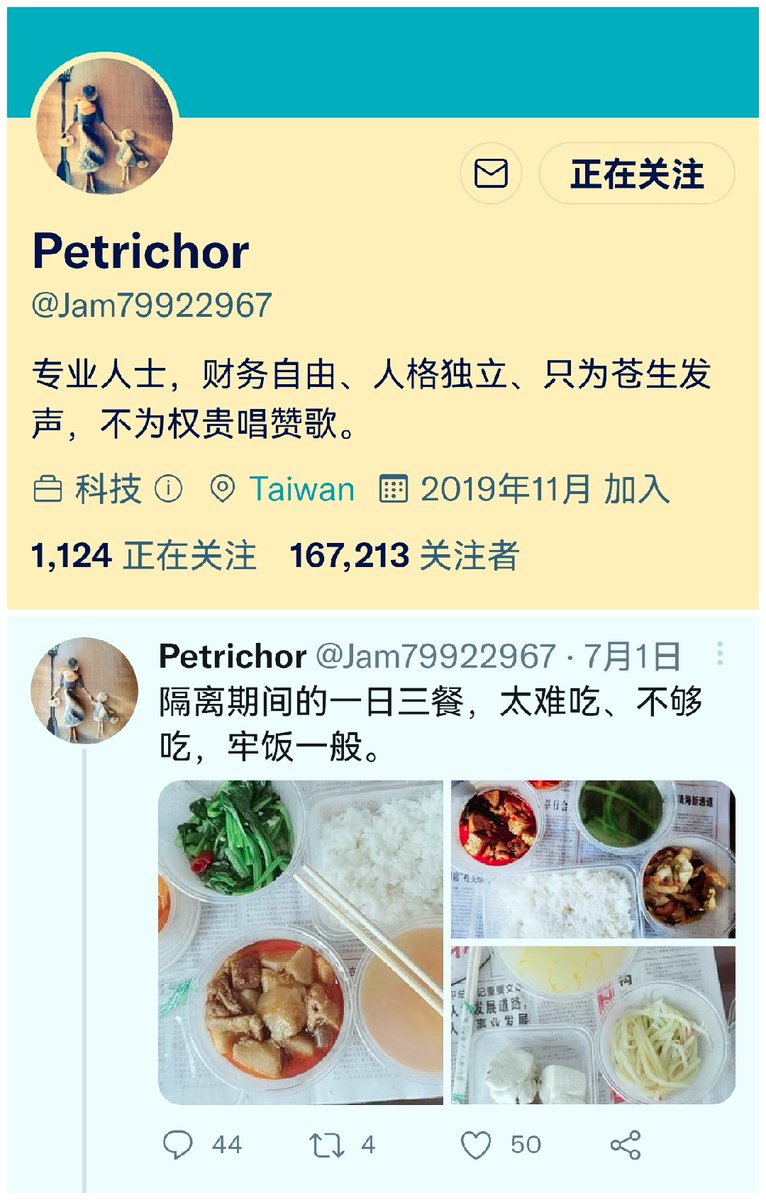766x1200 pixels.
Task: Send a direct message to Petrichor
Action: coord(491,174)
